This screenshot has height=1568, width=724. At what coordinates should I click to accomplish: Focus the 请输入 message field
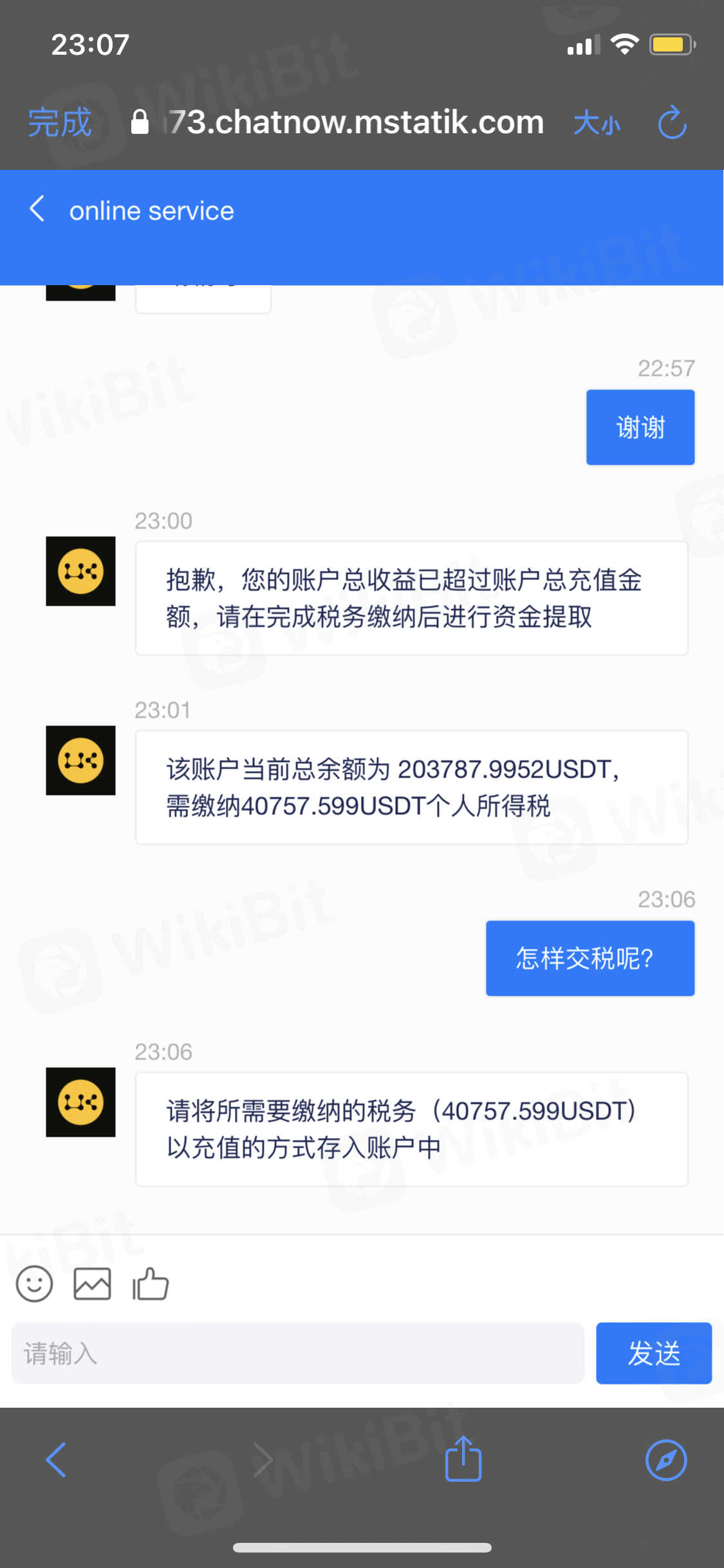pyautogui.click(x=297, y=1353)
